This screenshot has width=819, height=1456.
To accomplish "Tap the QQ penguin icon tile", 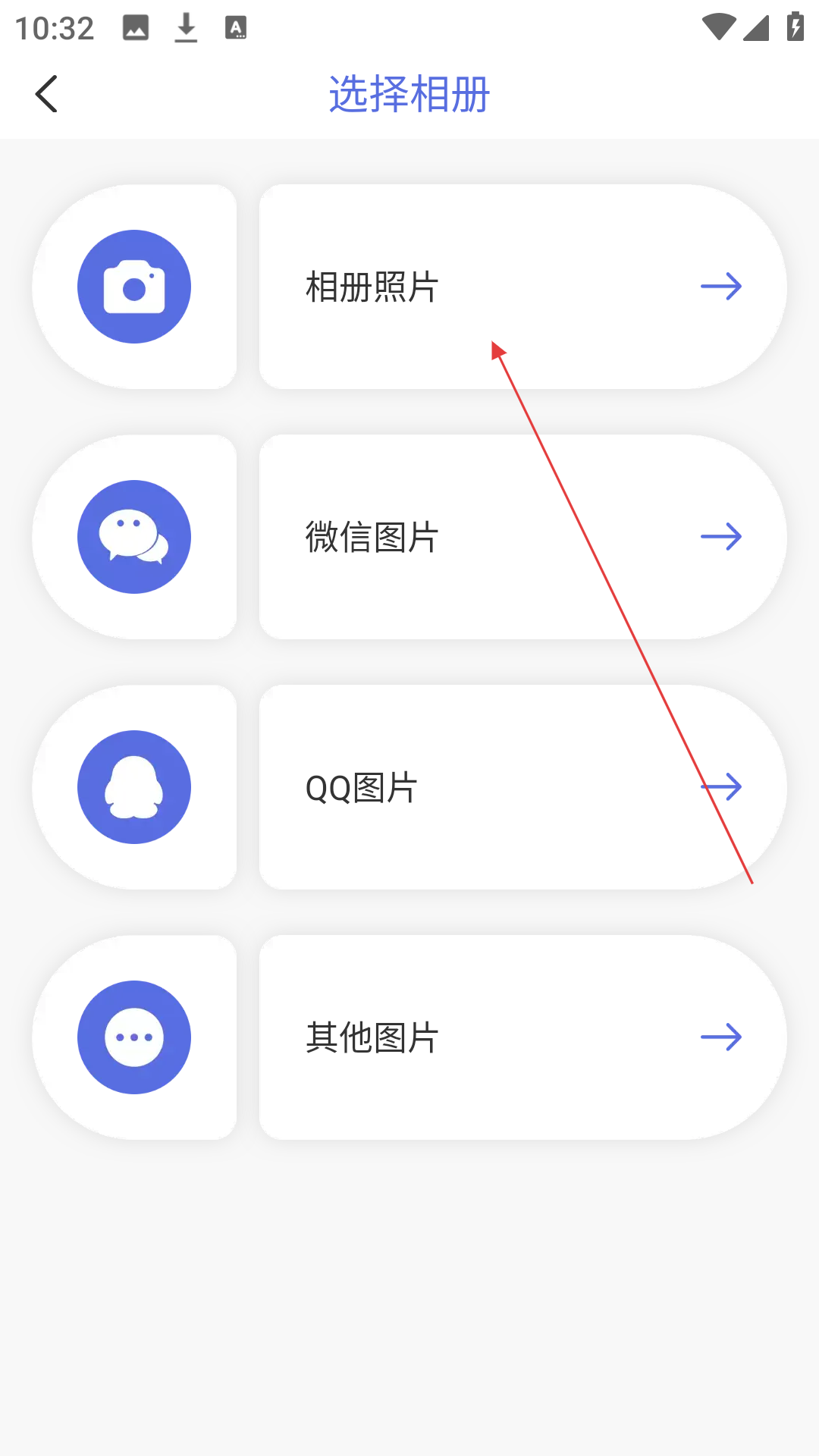I will click(134, 787).
